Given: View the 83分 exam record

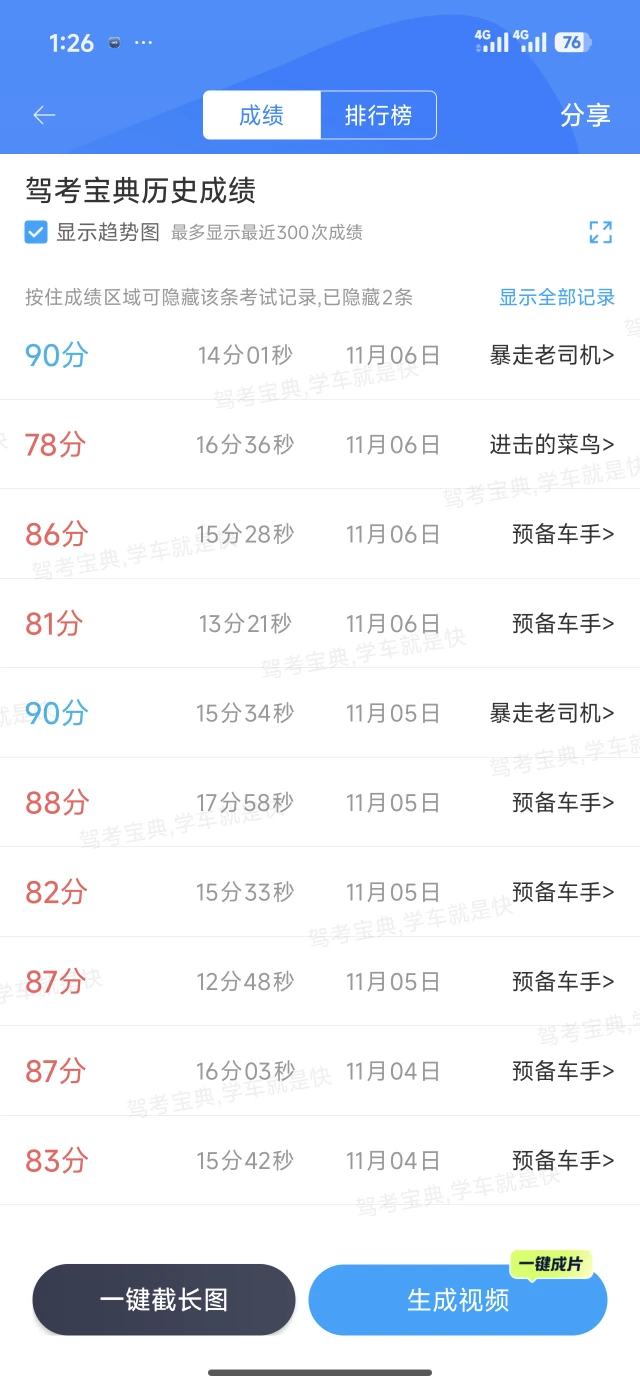Looking at the screenshot, I should tap(320, 1161).
